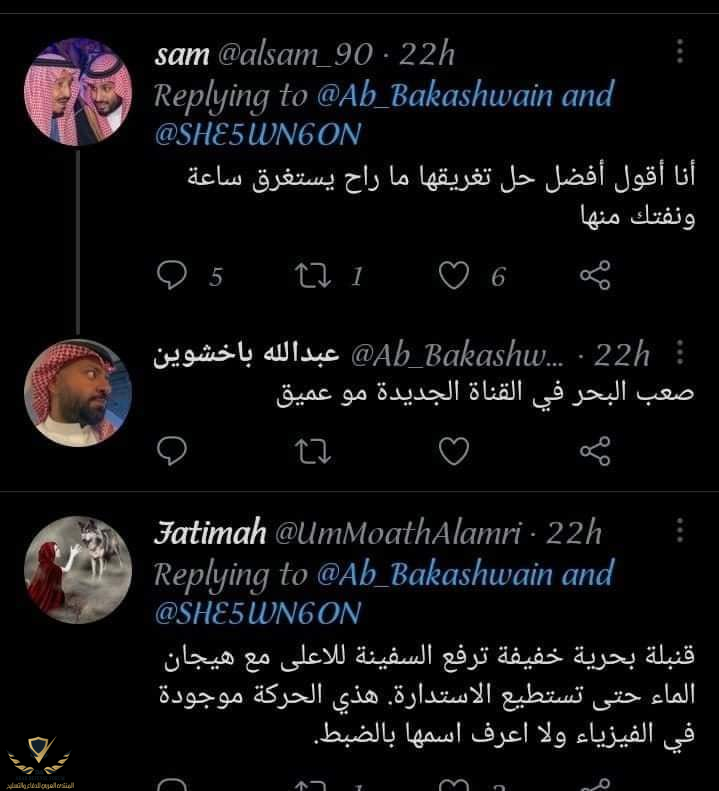Like عبدالله باخشوين's tweet
The width and height of the screenshot is (719, 791).
tap(455, 451)
